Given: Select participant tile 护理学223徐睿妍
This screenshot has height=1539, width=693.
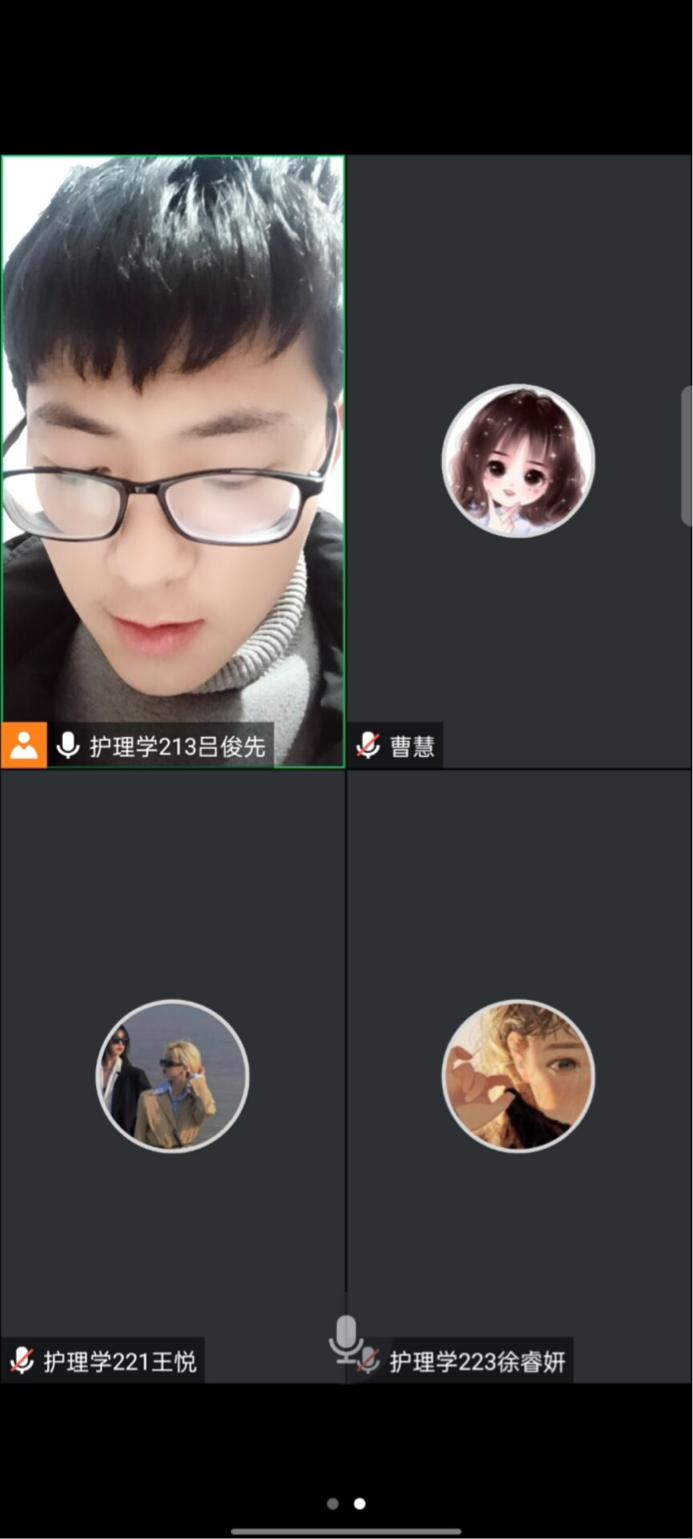Looking at the screenshot, I should coord(519,1075).
